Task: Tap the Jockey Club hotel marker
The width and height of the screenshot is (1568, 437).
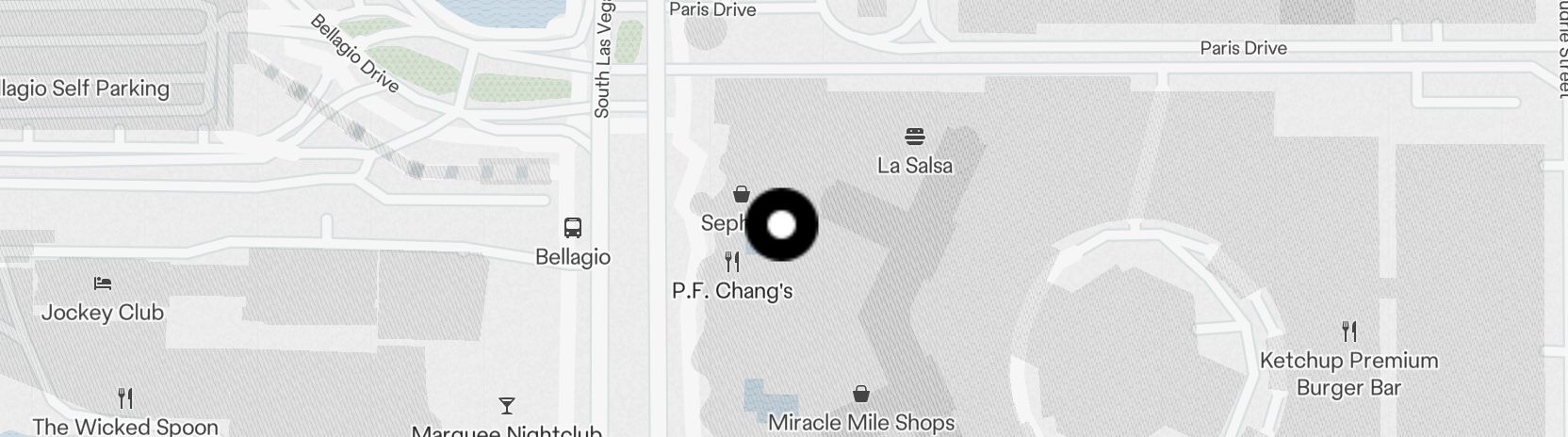Action: (103, 283)
